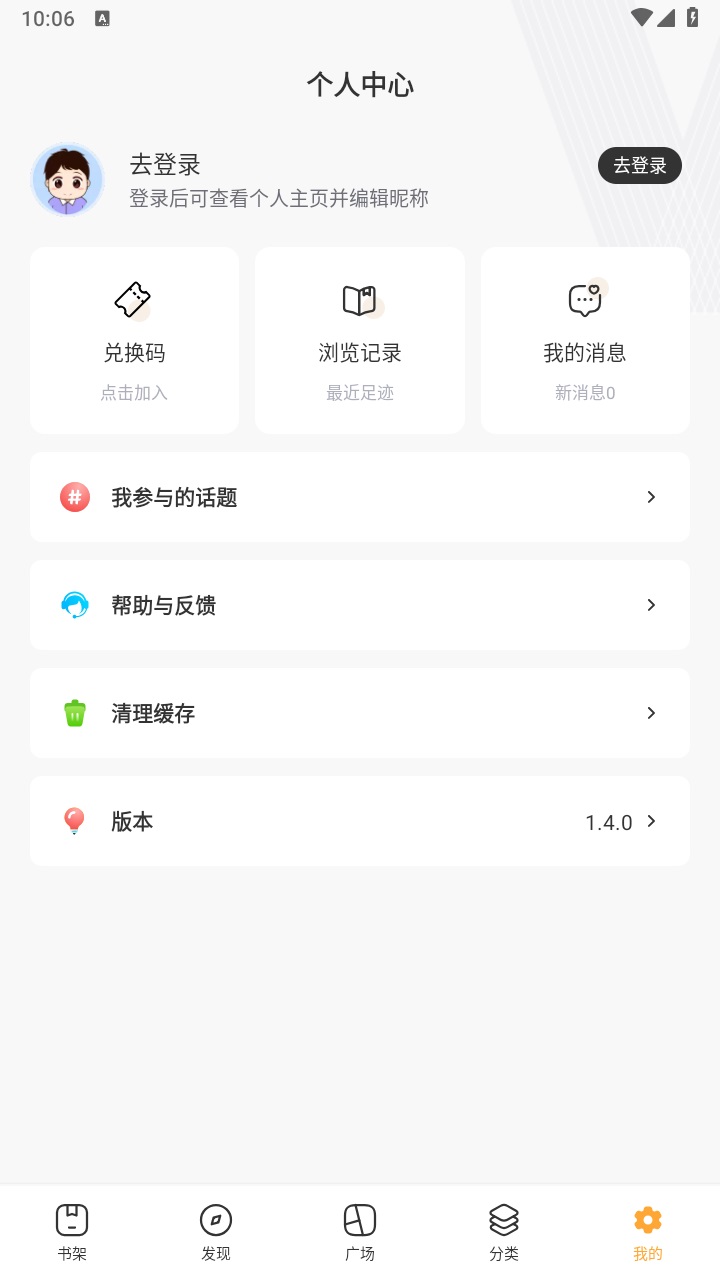
Task: Click the 去登录 text next to avatar
Action: [x=165, y=164]
